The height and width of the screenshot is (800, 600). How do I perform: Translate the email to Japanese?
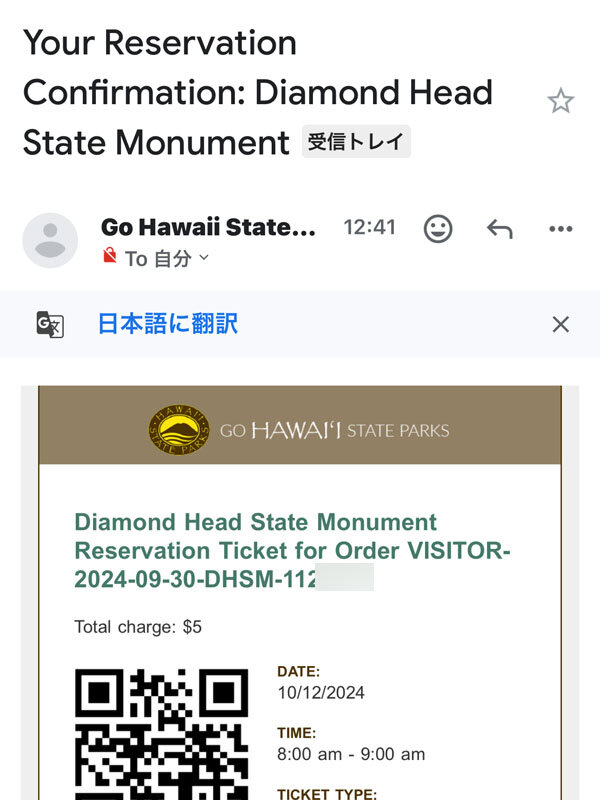pyautogui.click(x=168, y=324)
